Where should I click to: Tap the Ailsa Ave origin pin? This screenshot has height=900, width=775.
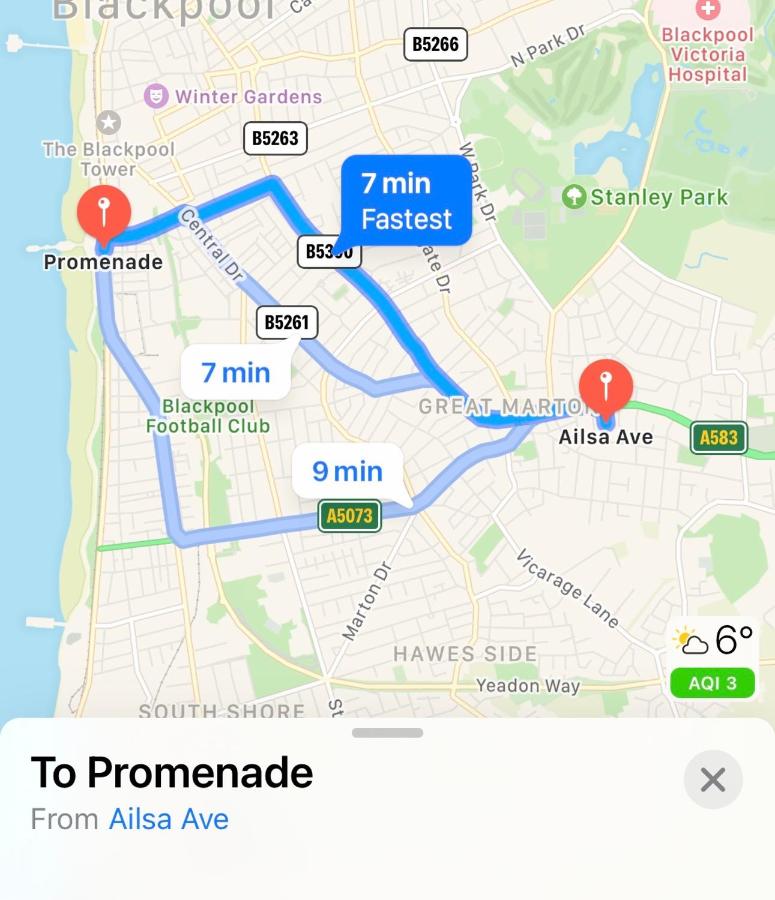pyautogui.click(x=606, y=387)
